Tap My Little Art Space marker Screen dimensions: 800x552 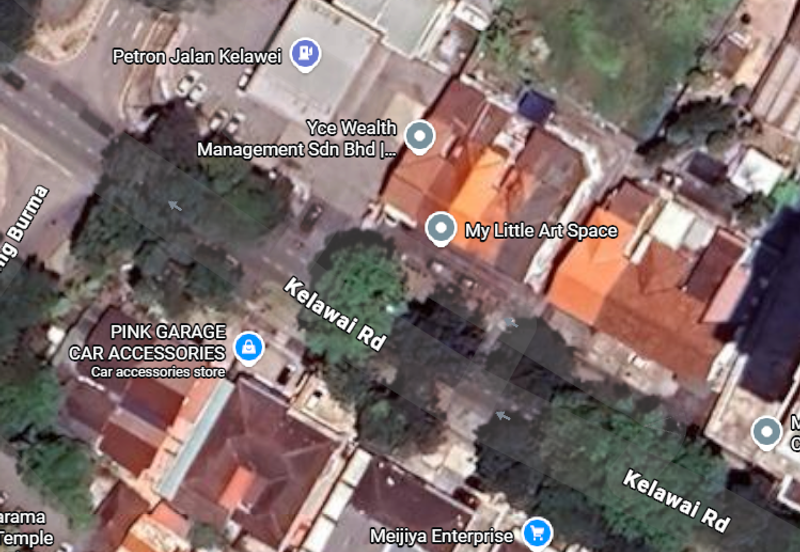coord(440,229)
